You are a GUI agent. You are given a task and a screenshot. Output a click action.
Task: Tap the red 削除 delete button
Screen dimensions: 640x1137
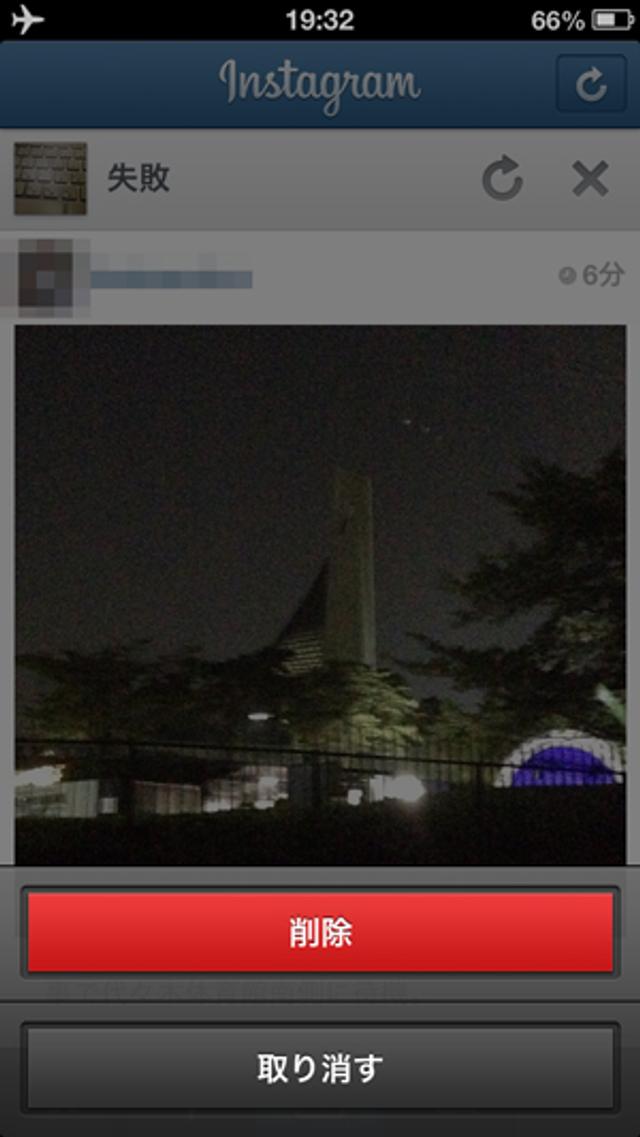click(x=320, y=932)
